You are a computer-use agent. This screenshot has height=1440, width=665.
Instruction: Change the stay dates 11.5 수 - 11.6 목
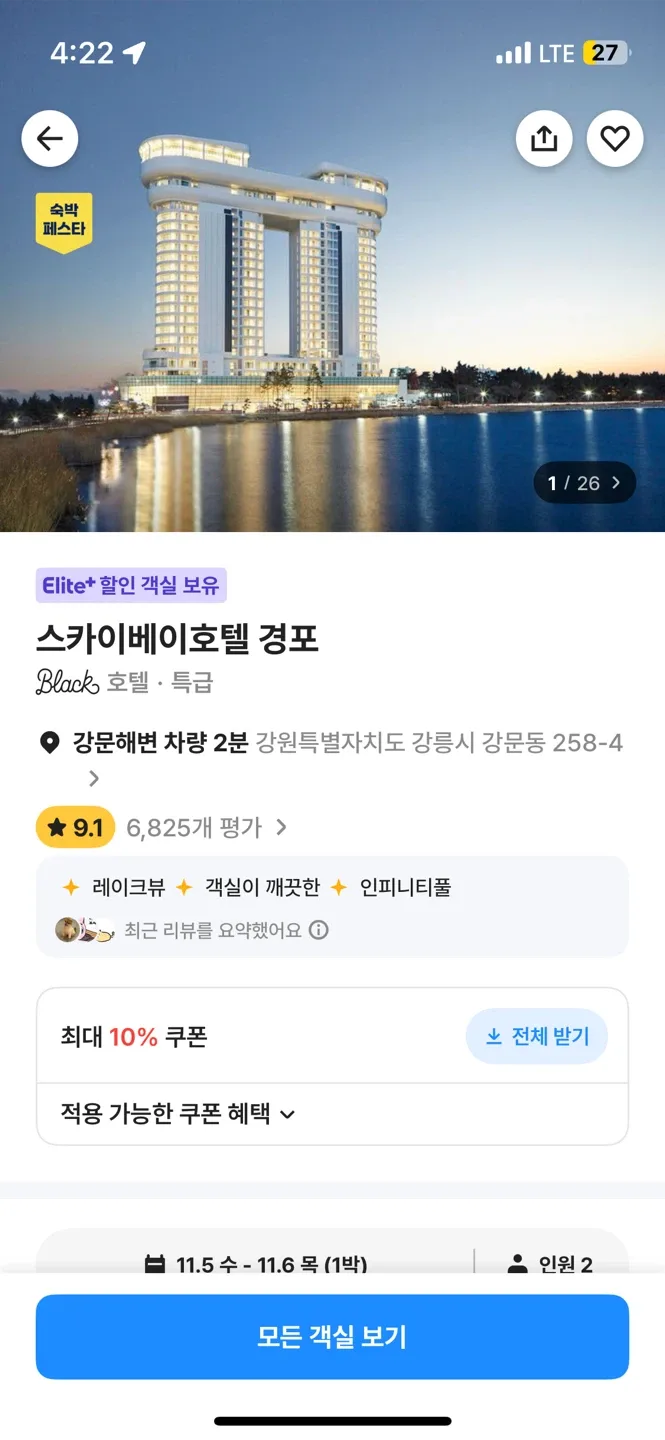[256, 1264]
